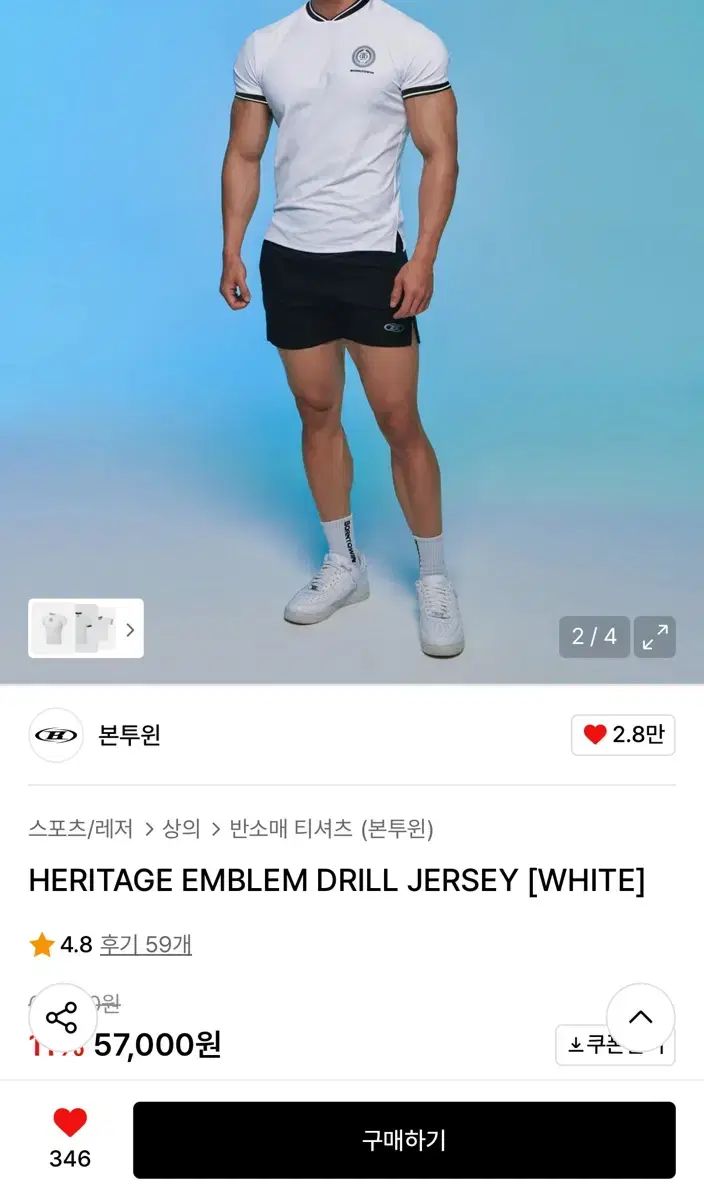
Task: Share this product
Action: (62, 1018)
